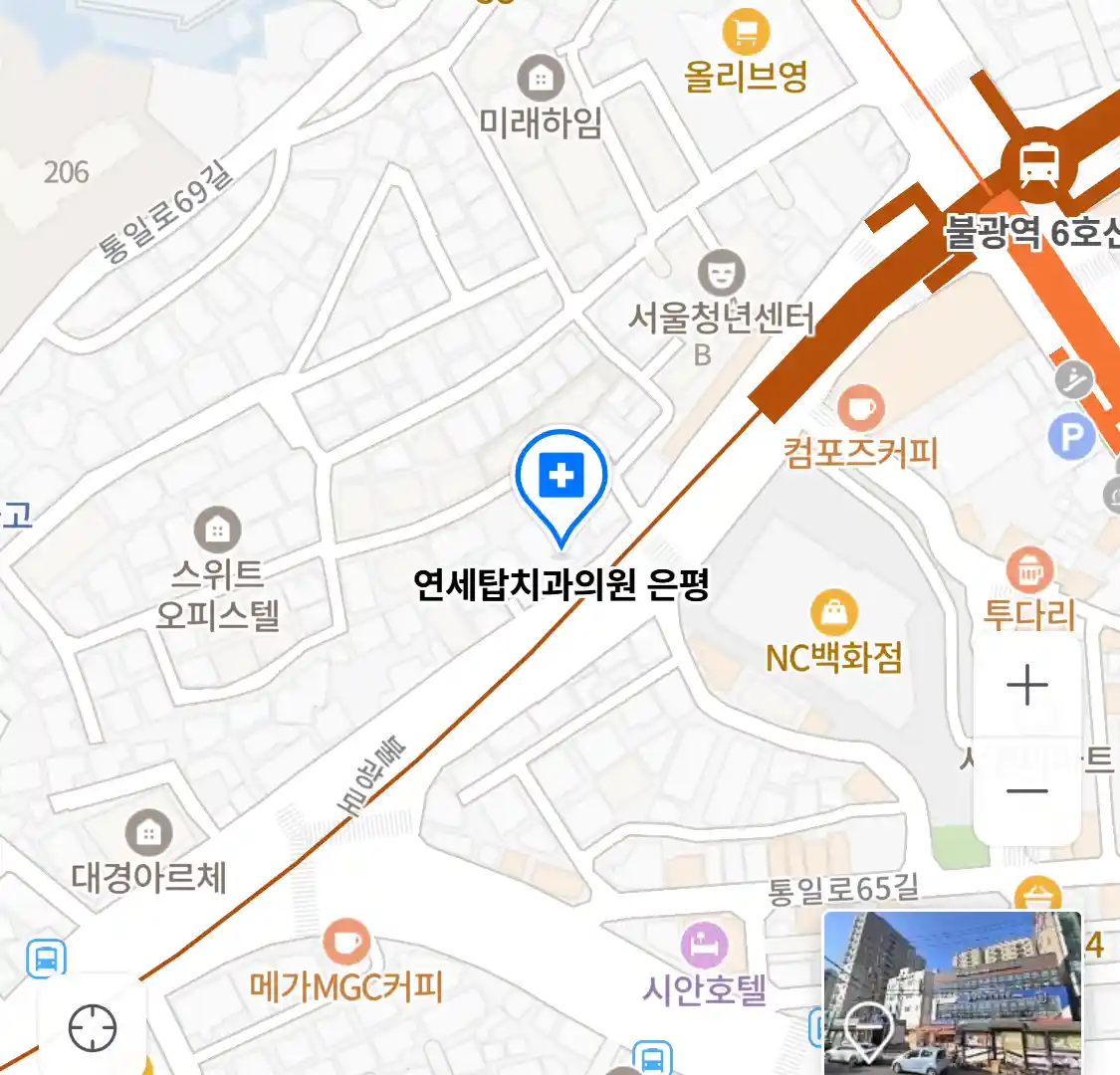
Task: Select the 스위트 오피스텔 building marker
Action: [217, 531]
